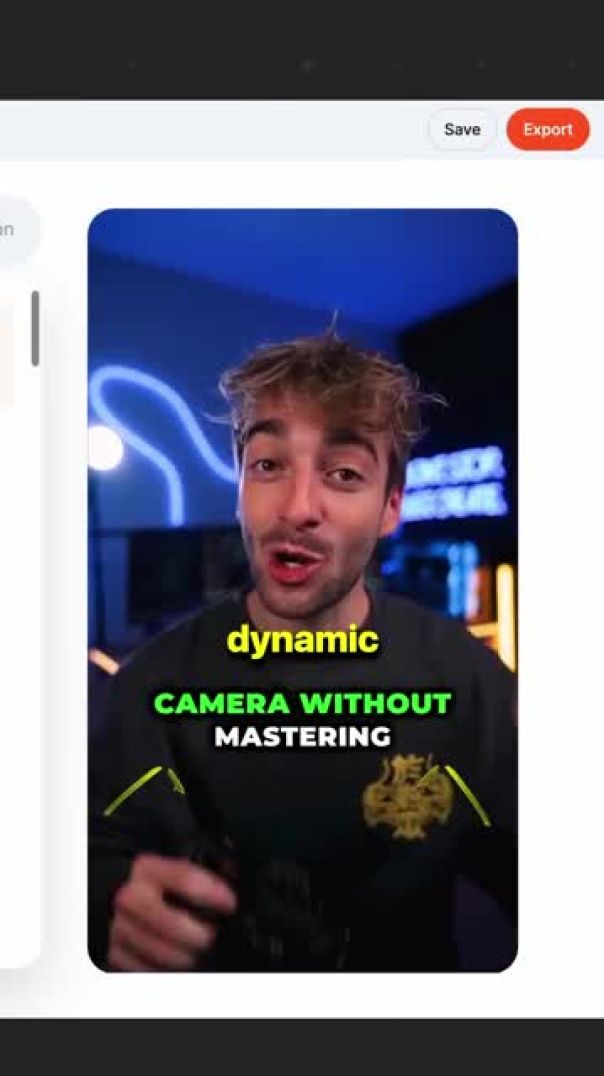Viewport: 604px width, 1076px height.
Task: Tap the left panel scrollbar
Action: tap(35, 328)
